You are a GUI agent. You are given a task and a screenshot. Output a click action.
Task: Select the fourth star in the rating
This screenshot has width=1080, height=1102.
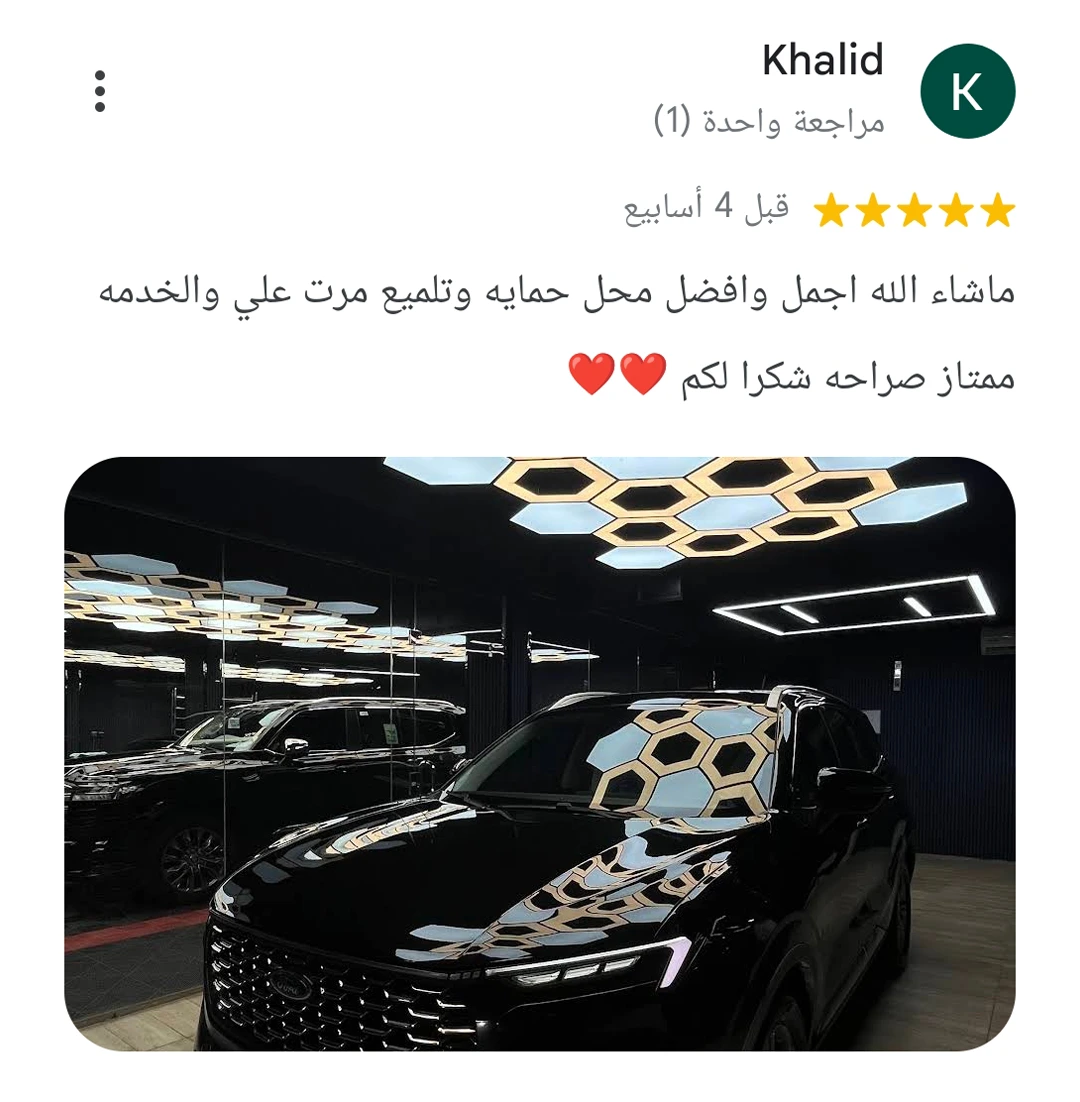(x=958, y=205)
